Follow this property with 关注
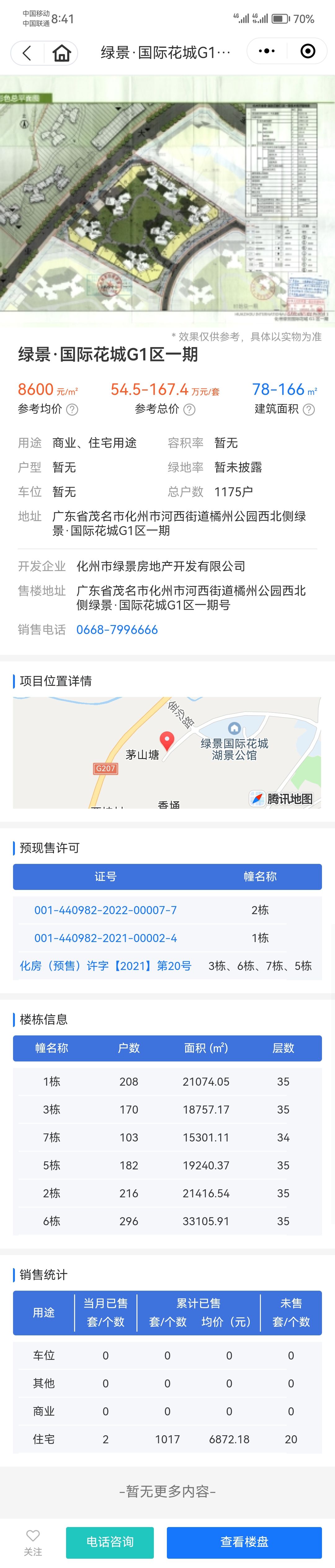The height and width of the screenshot is (1568, 335). point(33,1543)
